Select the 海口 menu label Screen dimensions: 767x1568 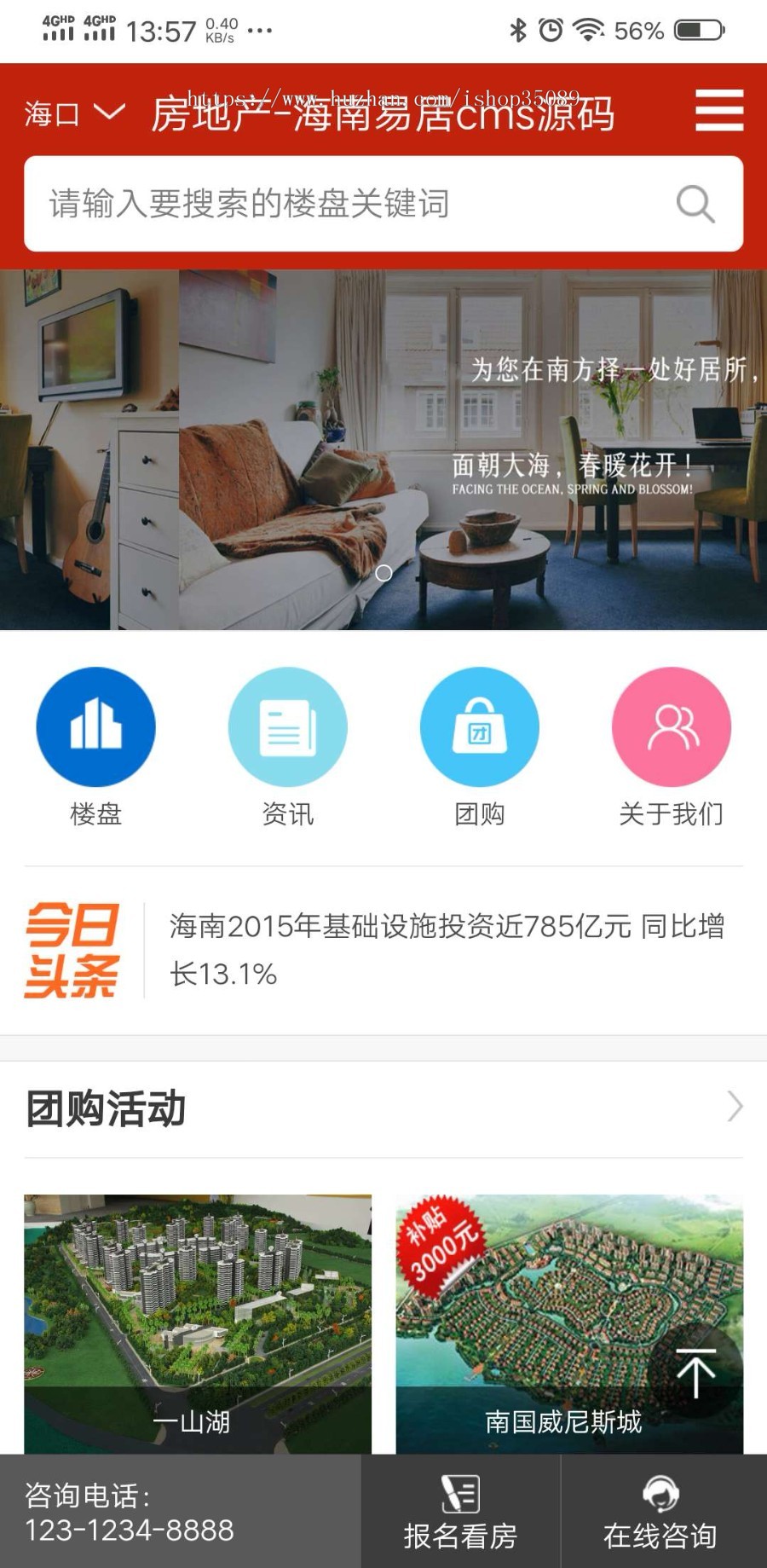pos(51,113)
